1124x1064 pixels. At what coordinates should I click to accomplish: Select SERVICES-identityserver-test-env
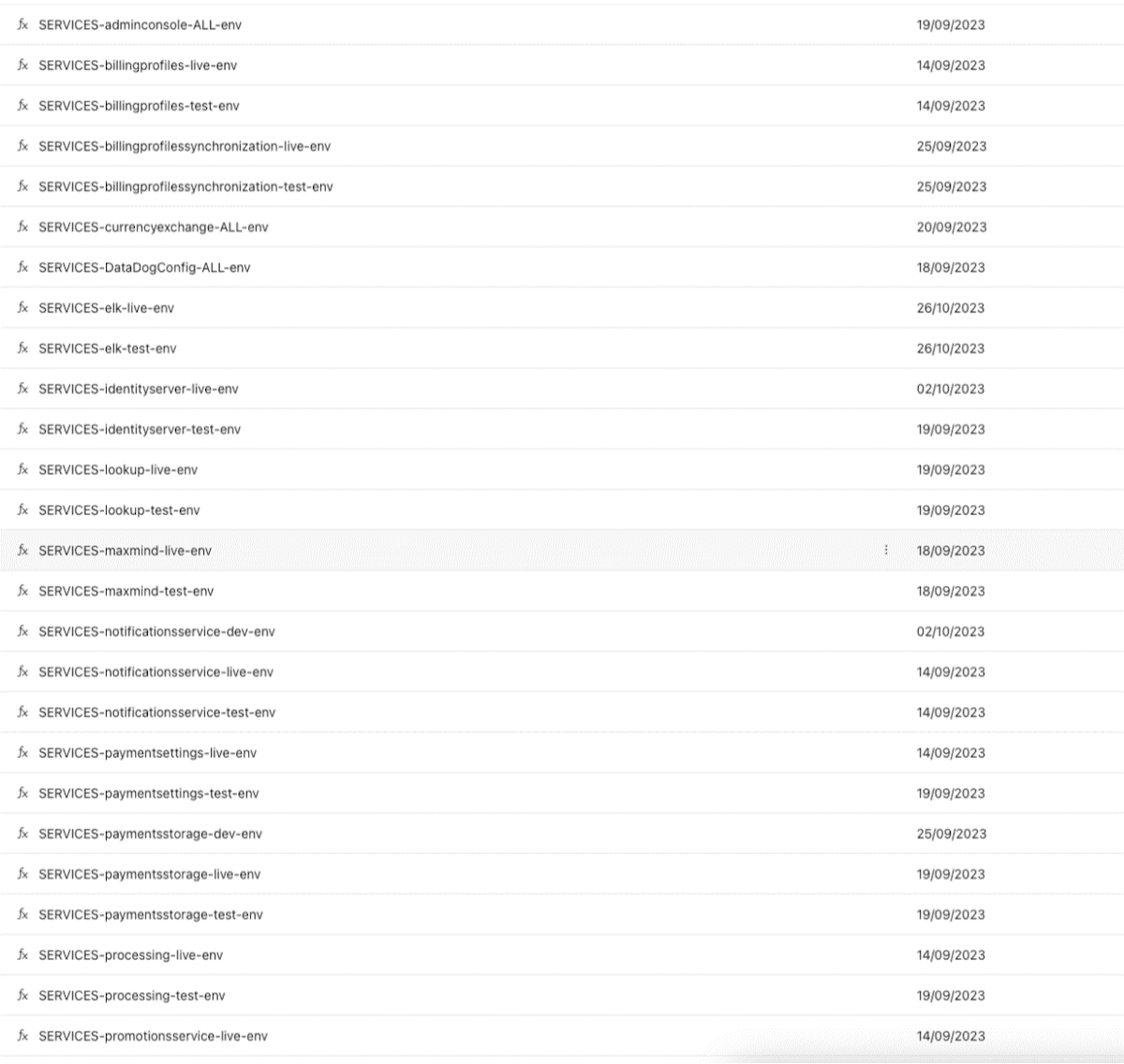(x=140, y=429)
